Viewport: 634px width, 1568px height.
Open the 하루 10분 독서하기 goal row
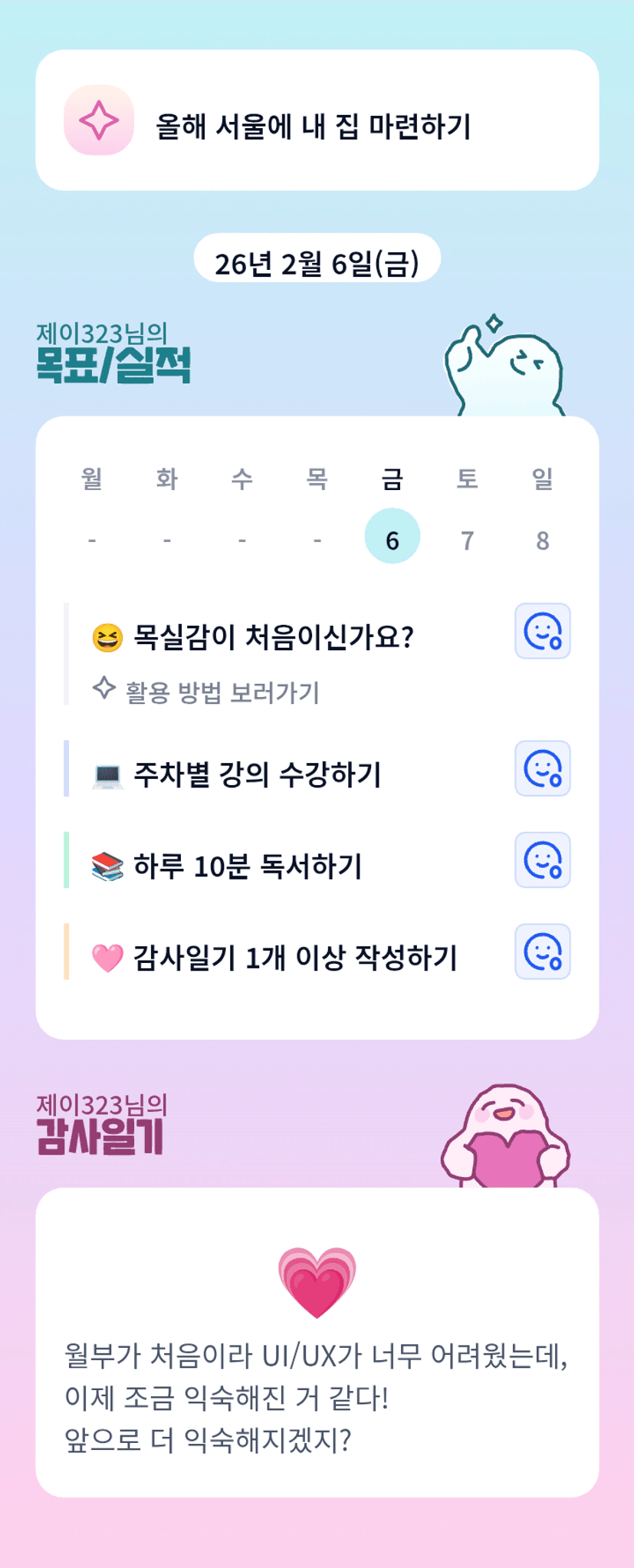coord(284,860)
